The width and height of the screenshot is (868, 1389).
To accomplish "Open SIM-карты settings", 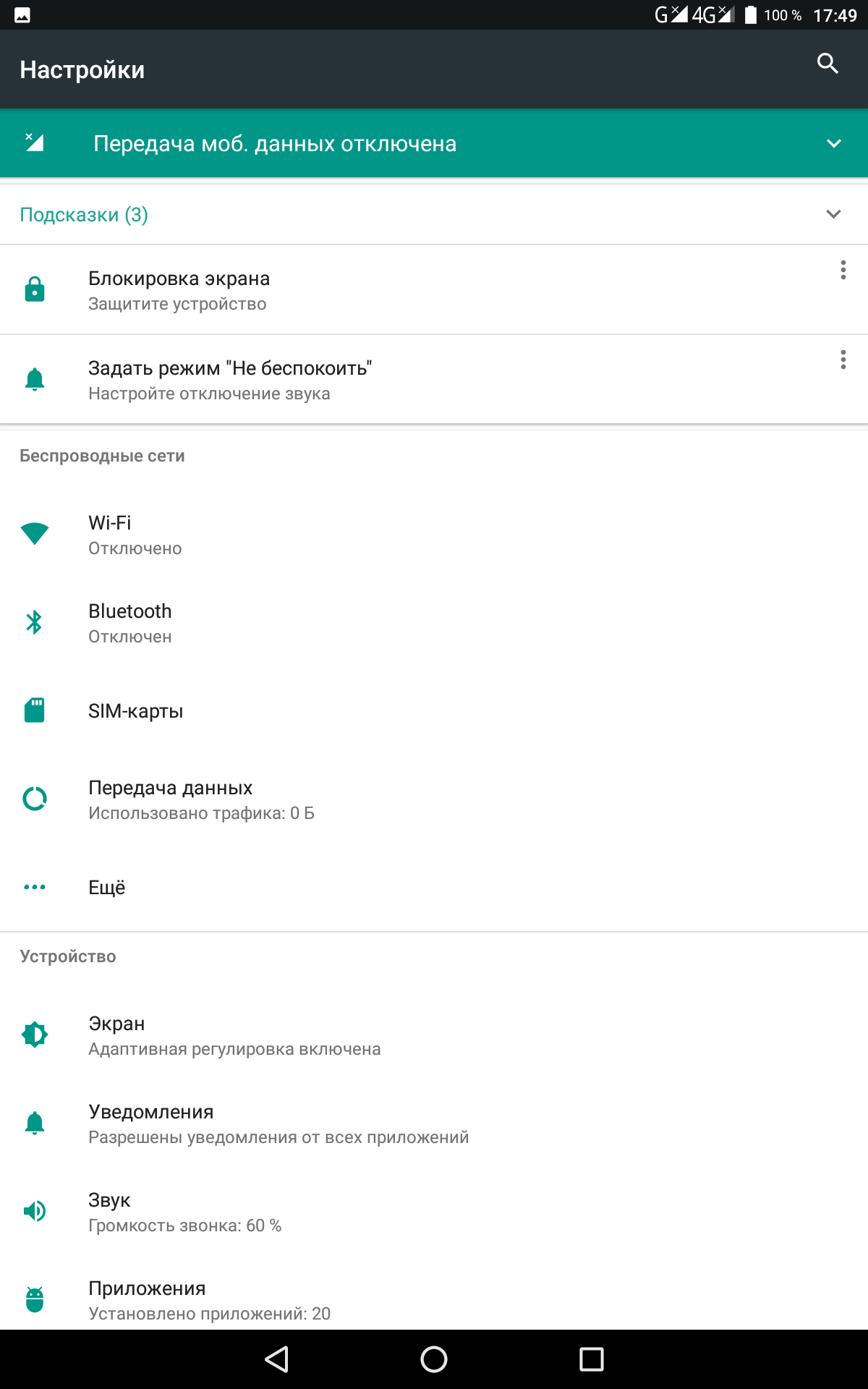I will pos(434,711).
